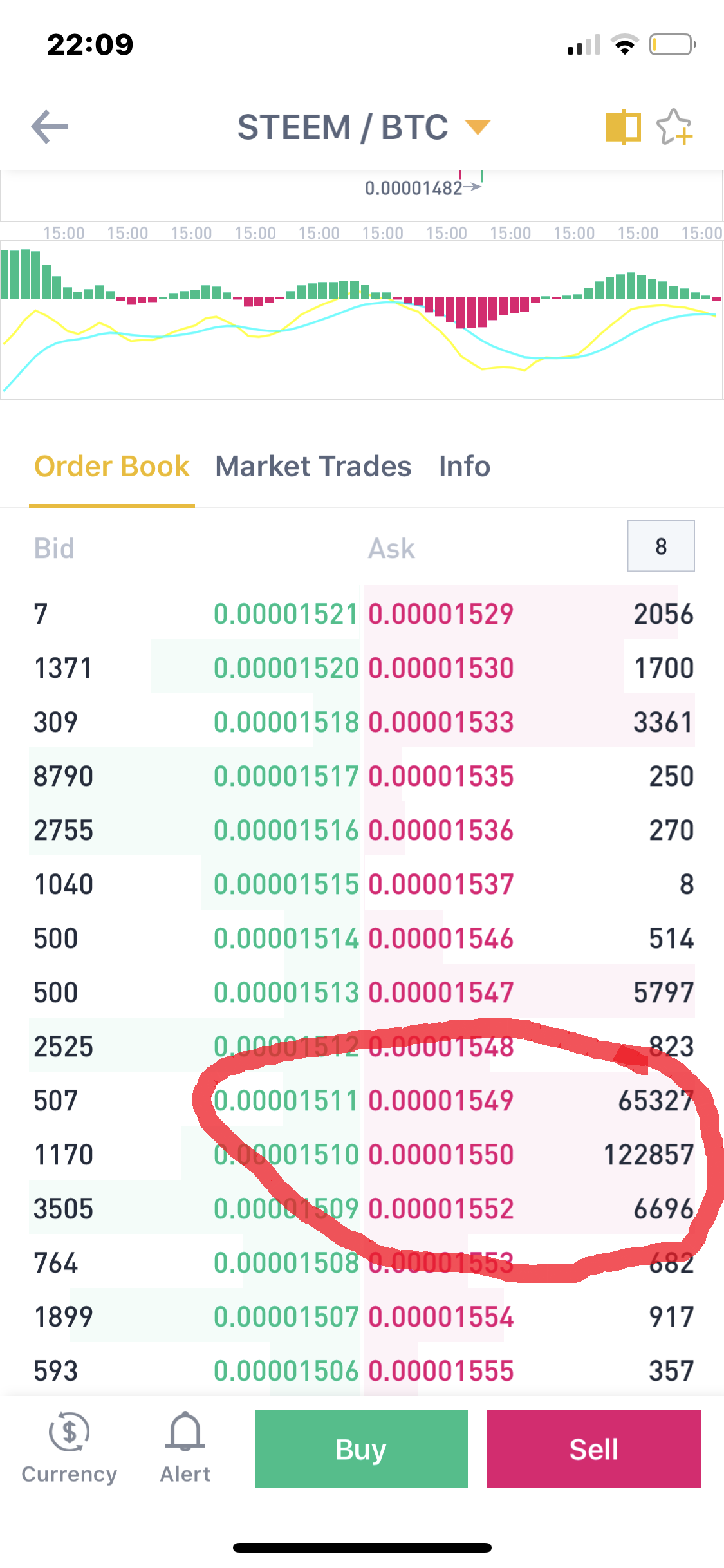Select ask price 0.00001529

[441, 614]
